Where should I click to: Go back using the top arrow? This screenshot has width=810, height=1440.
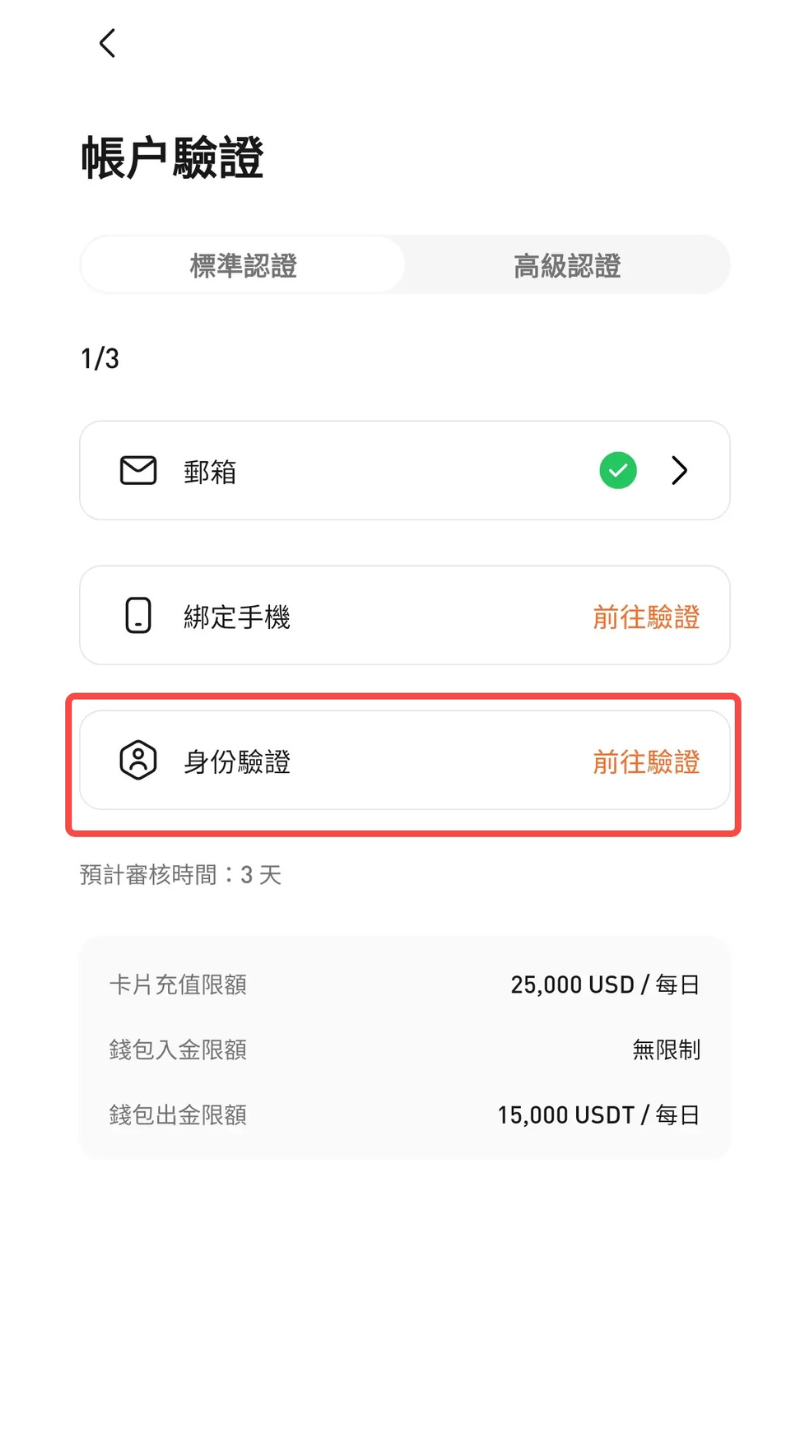pyautogui.click(x=107, y=43)
